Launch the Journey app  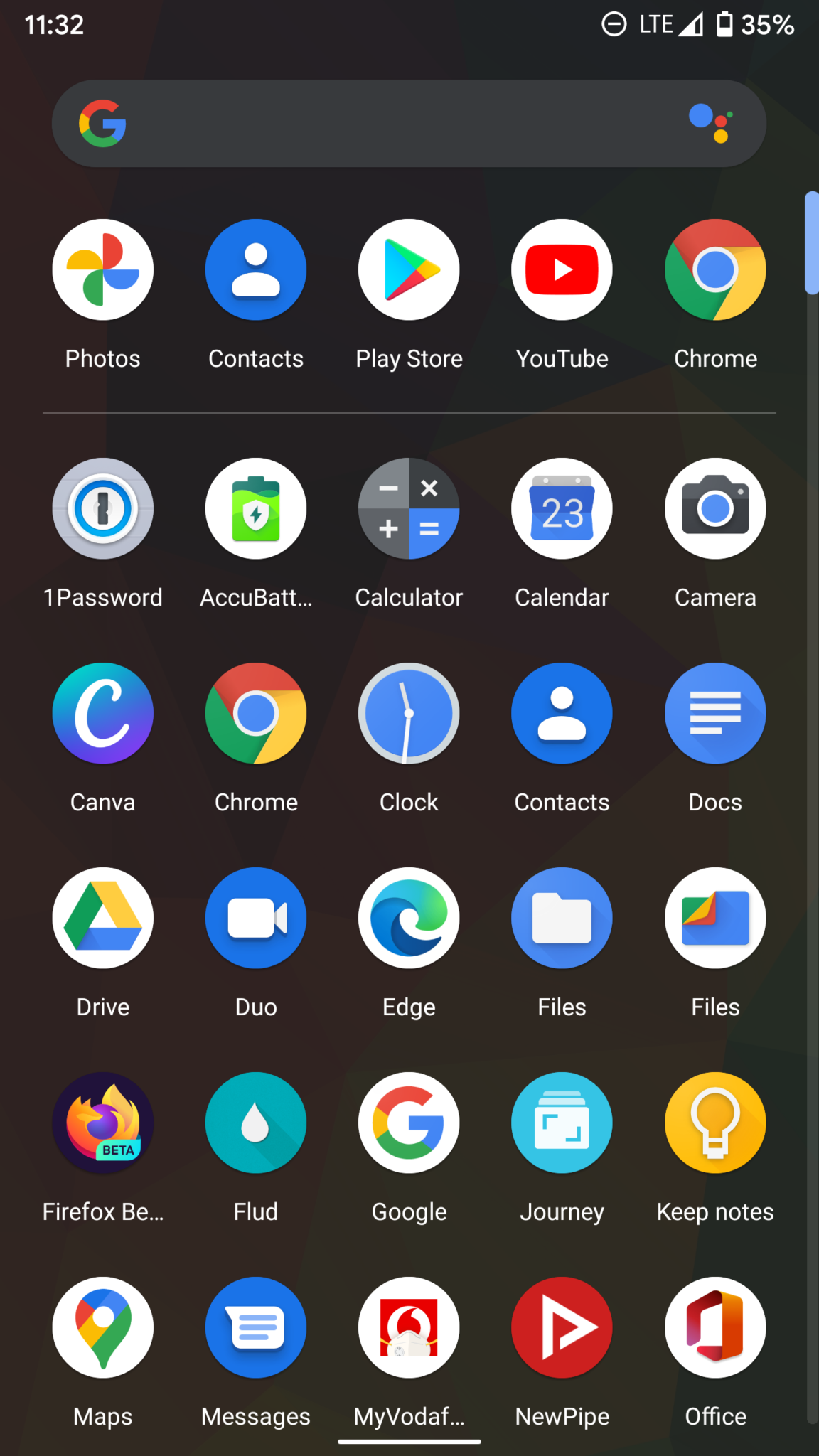point(562,1123)
